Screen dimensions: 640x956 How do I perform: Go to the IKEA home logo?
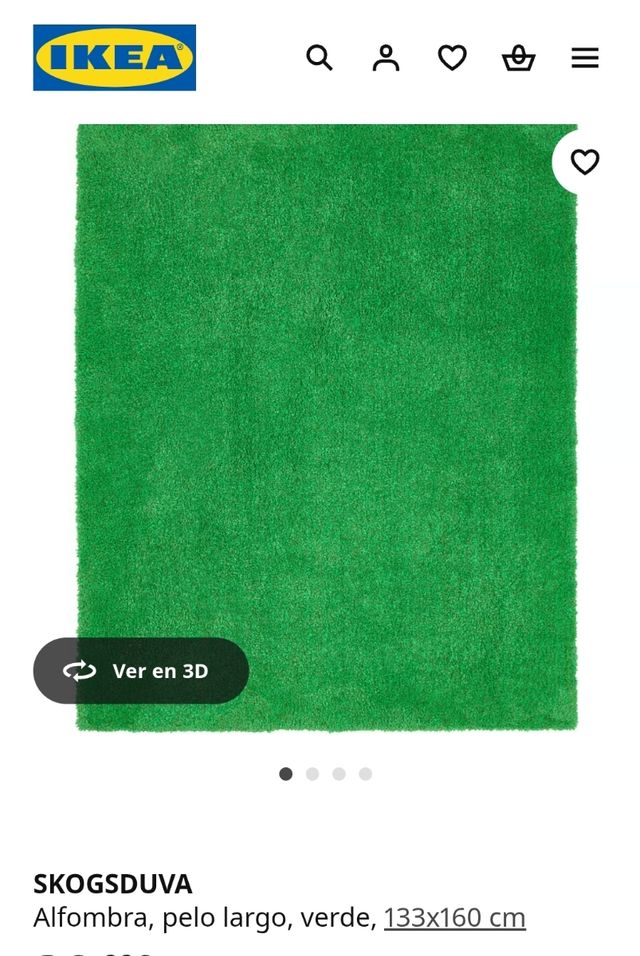pos(114,58)
